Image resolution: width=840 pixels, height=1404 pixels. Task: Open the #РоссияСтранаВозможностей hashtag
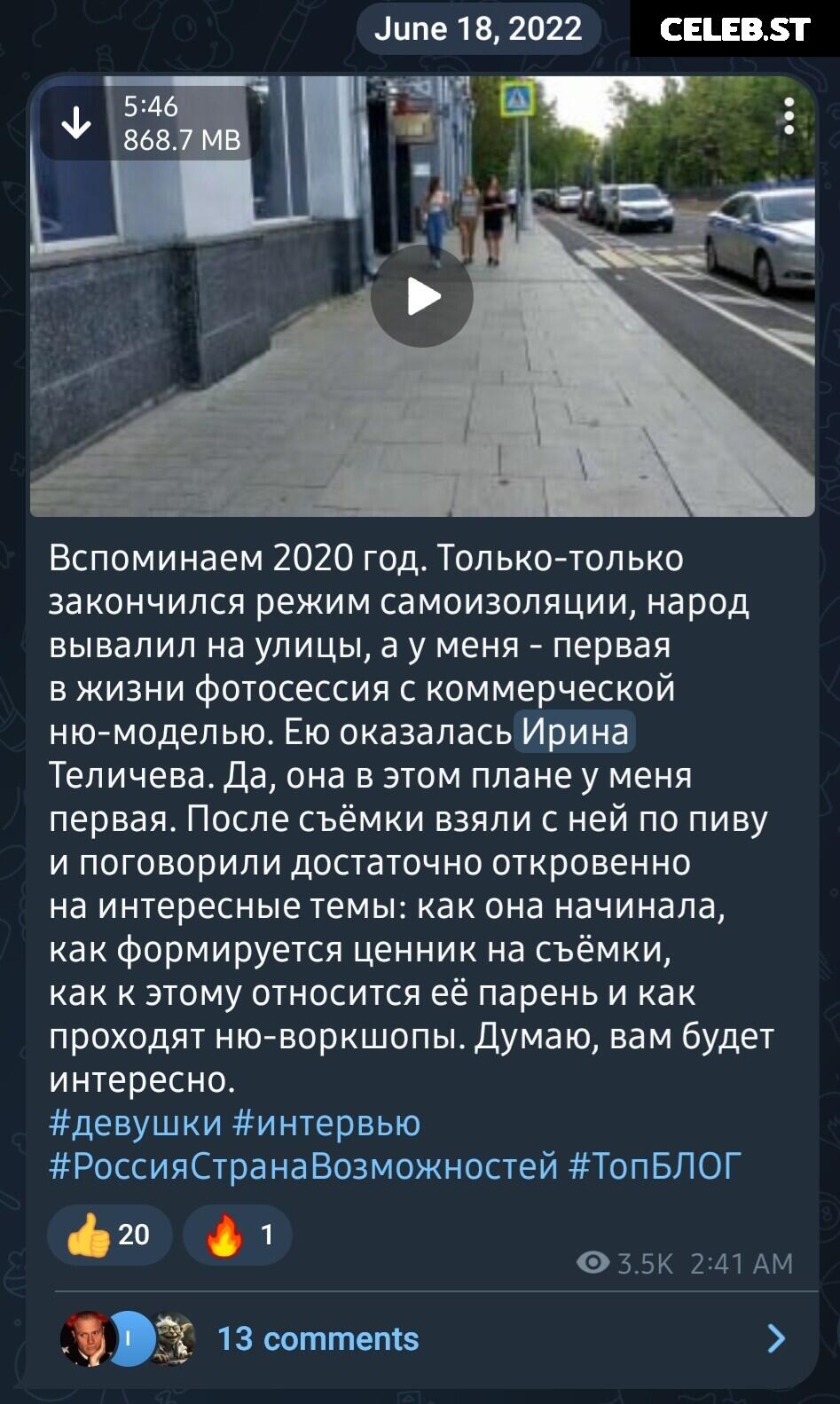[303, 1166]
